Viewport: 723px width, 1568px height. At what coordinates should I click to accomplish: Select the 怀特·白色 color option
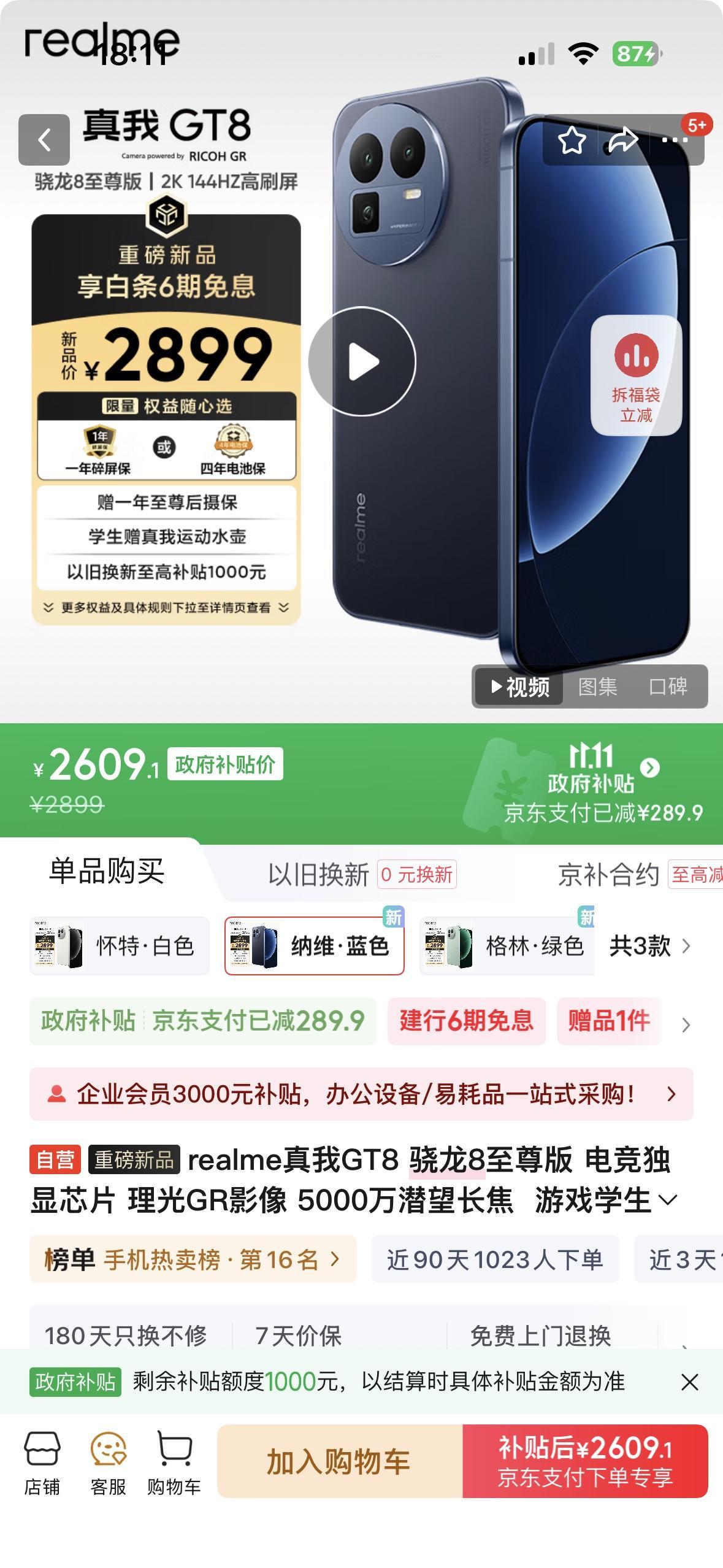coord(120,945)
